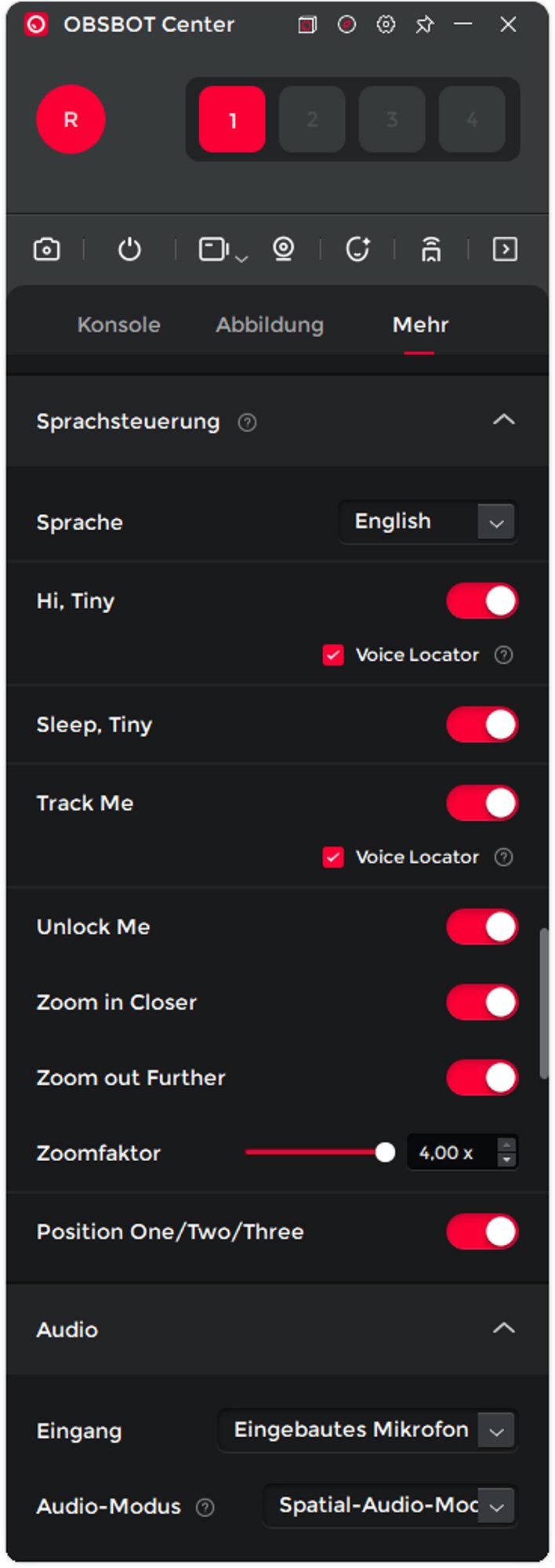Tap the Zoomfaktor slider track
The image size is (555, 1568).
point(314,1152)
